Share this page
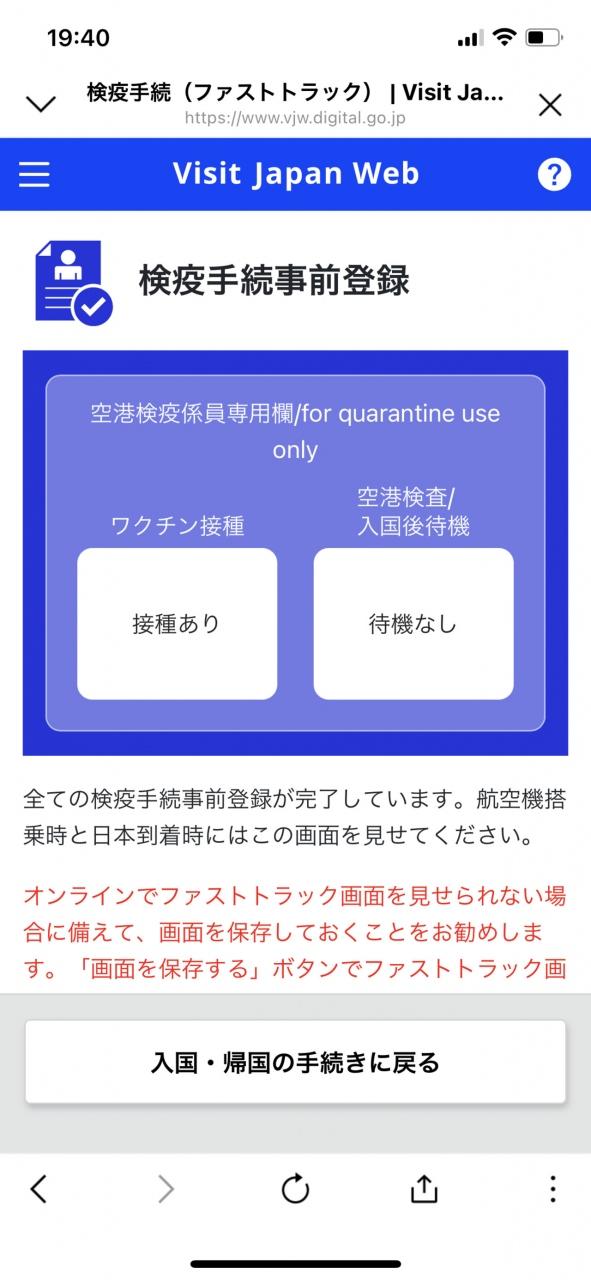This screenshot has width=591, height=1280. pyautogui.click(x=424, y=1188)
